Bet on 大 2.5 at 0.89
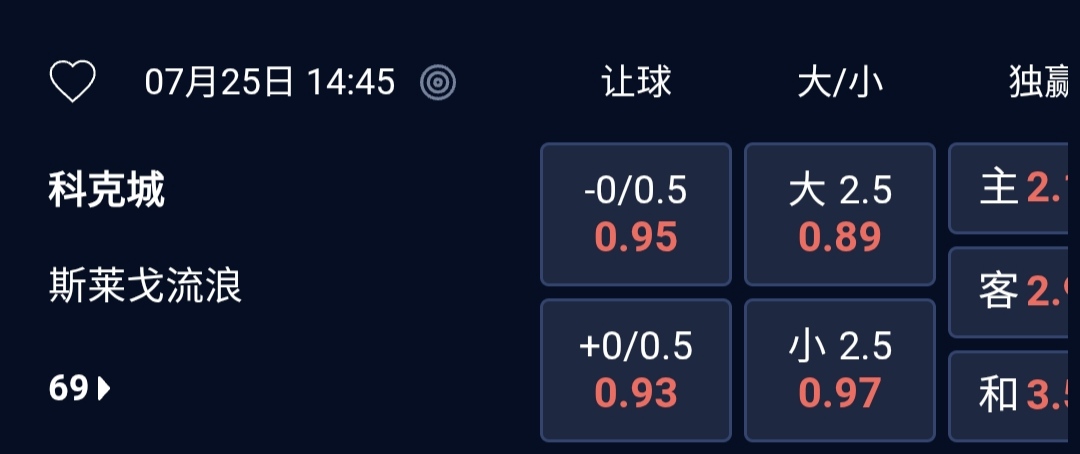Viewport: 1080px width, 454px height. (839, 214)
